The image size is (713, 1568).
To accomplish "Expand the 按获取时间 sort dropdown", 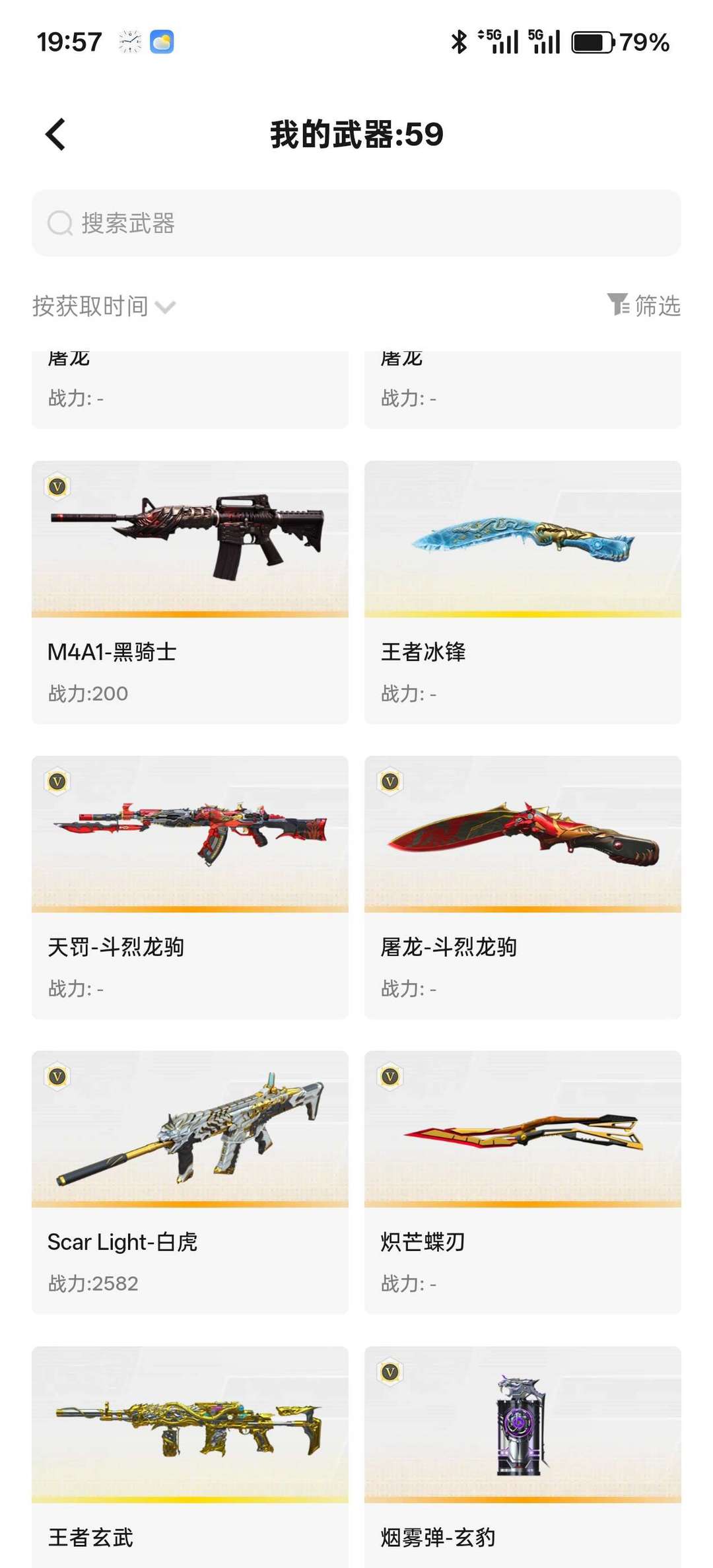I will [104, 306].
